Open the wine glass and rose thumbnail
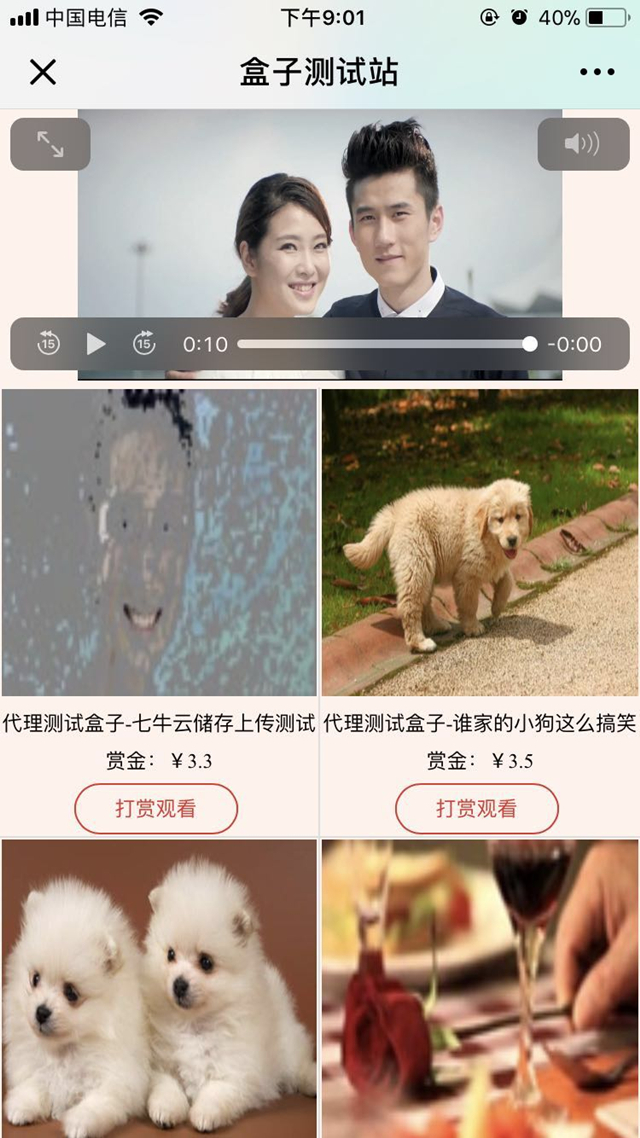640x1138 pixels. coord(480,988)
